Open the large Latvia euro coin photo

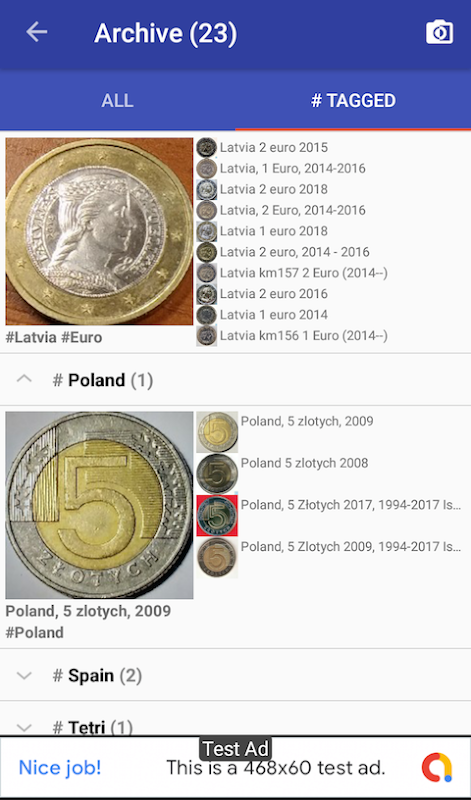[100, 231]
